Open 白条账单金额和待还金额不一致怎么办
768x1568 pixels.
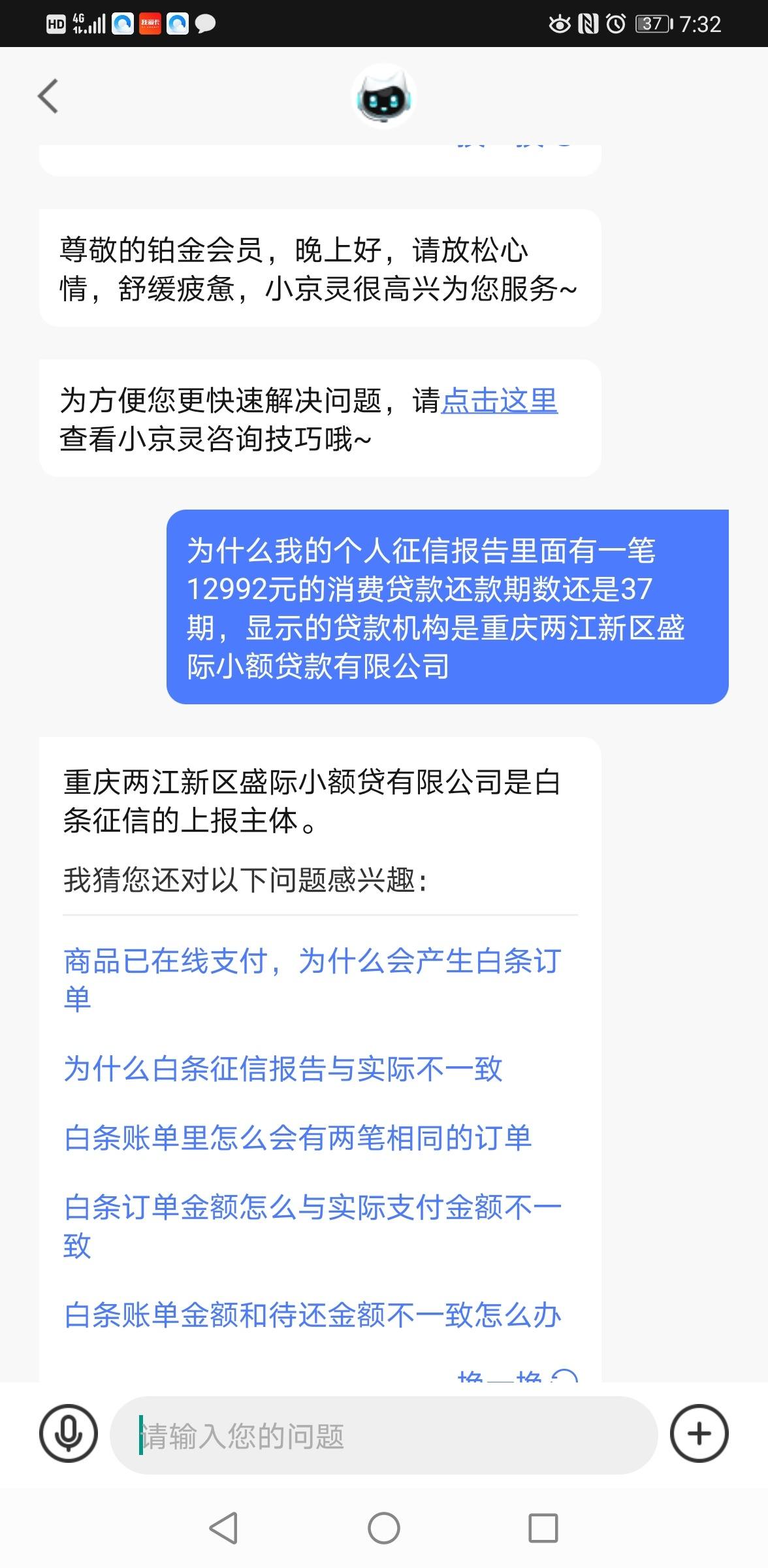tap(312, 1315)
